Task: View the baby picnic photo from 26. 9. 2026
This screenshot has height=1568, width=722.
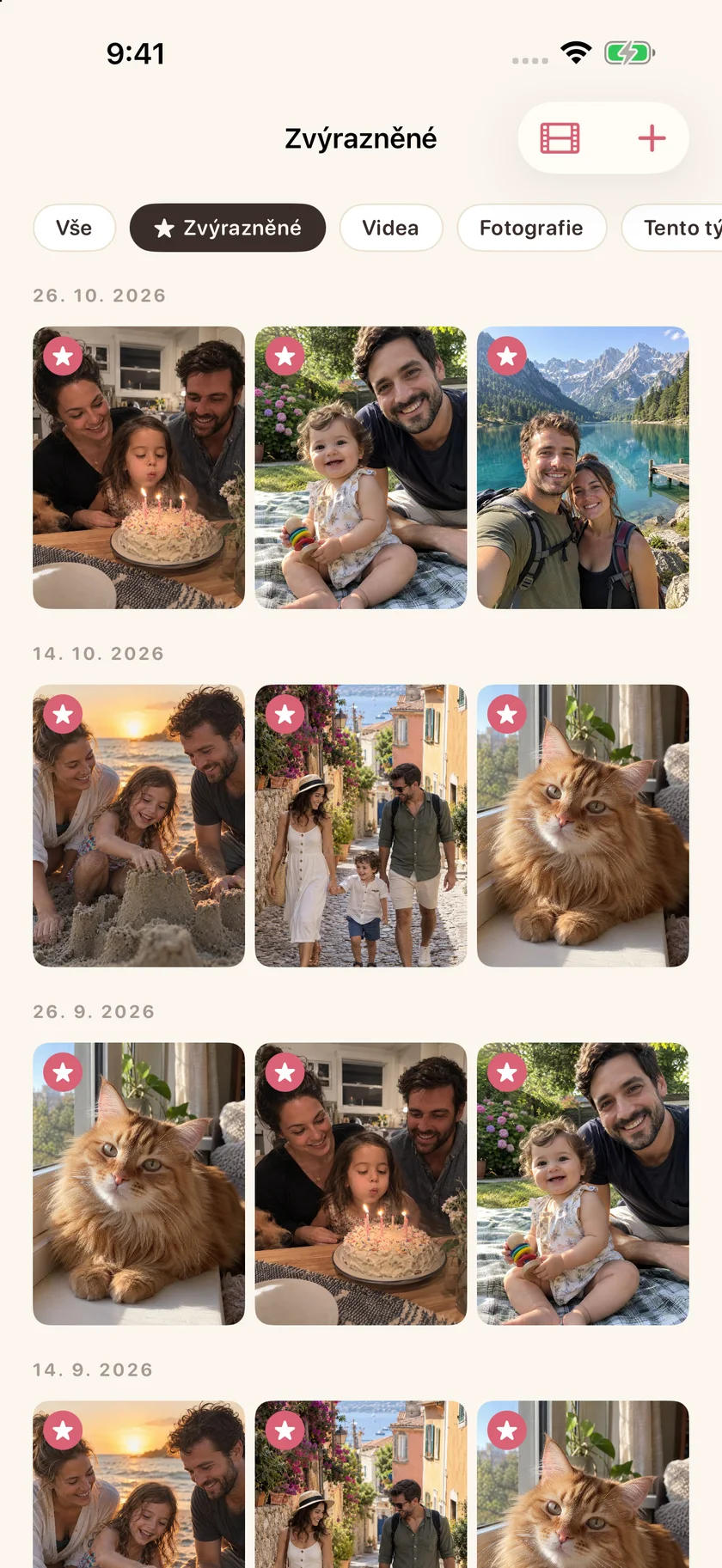Action: [583, 1184]
